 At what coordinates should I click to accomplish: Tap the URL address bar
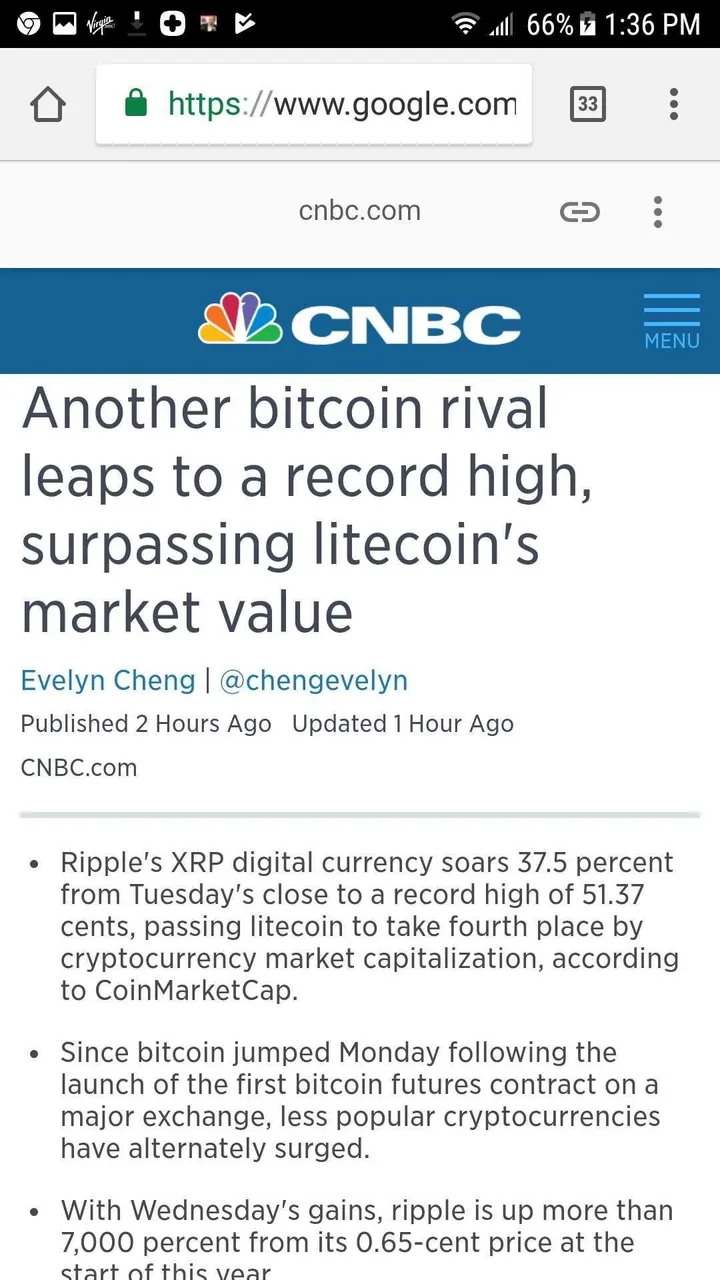pyautogui.click(x=314, y=104)
